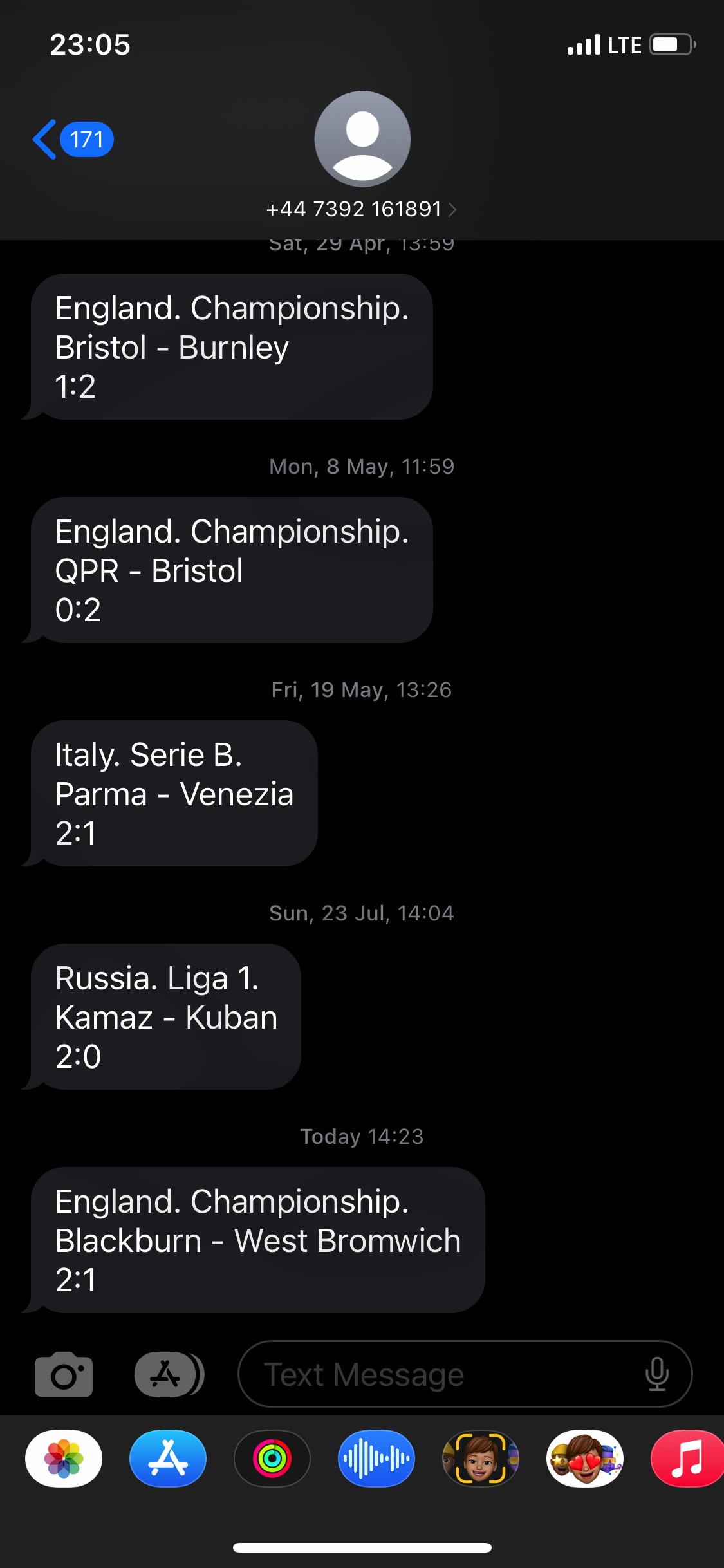Toggle the App Store apps drawer
Image resolution: width=724 pixels, height=1568 pixels.
169,1374
